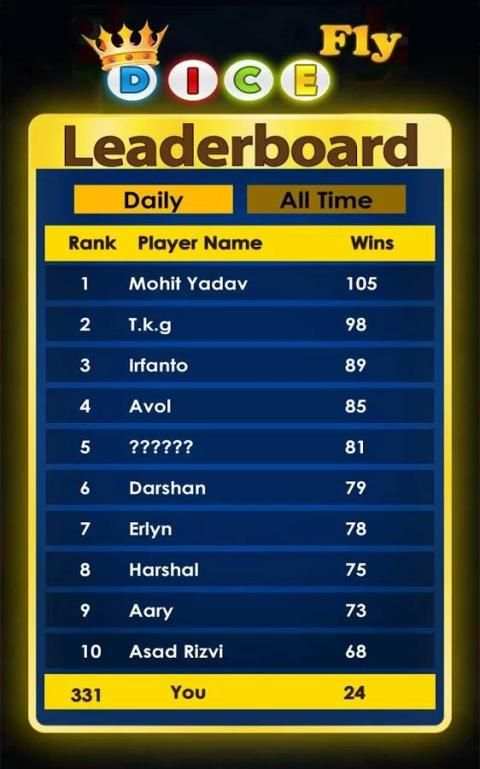
Task: Switch to the Daily leaderboard tab
Action: (x=153, y=200)
